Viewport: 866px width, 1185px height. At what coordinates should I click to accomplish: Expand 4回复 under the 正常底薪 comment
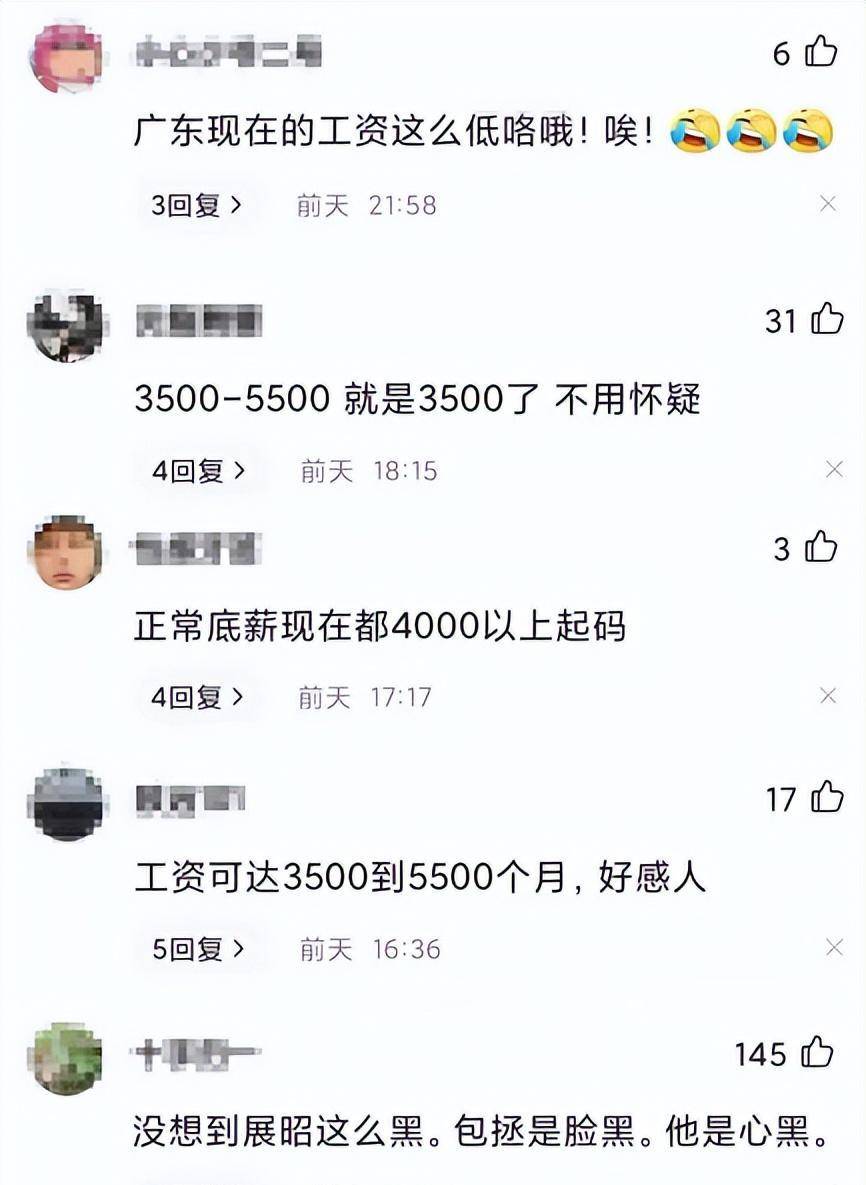(197, 697)
